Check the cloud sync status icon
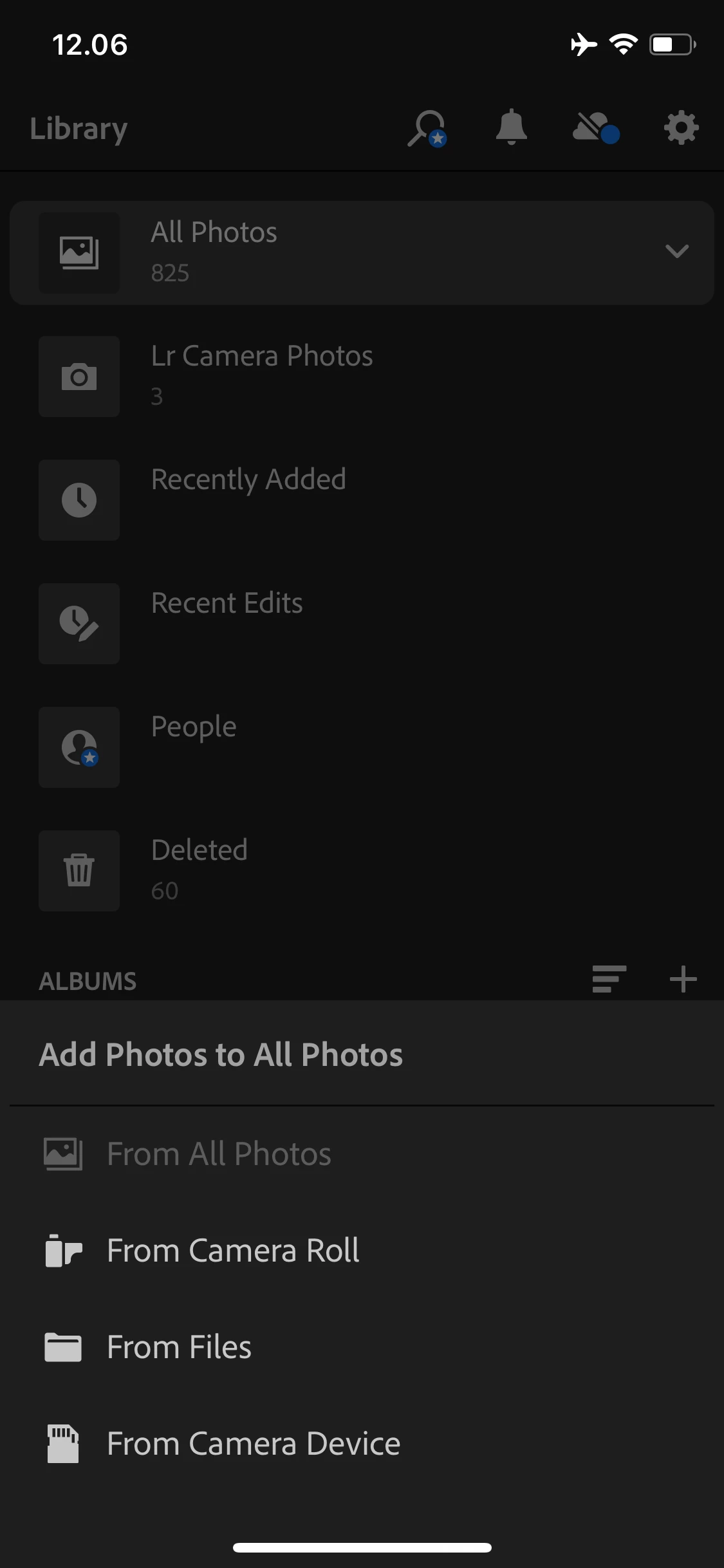Screen dimensions: 724x1568 pyautogui.click(x=595, y=127)
